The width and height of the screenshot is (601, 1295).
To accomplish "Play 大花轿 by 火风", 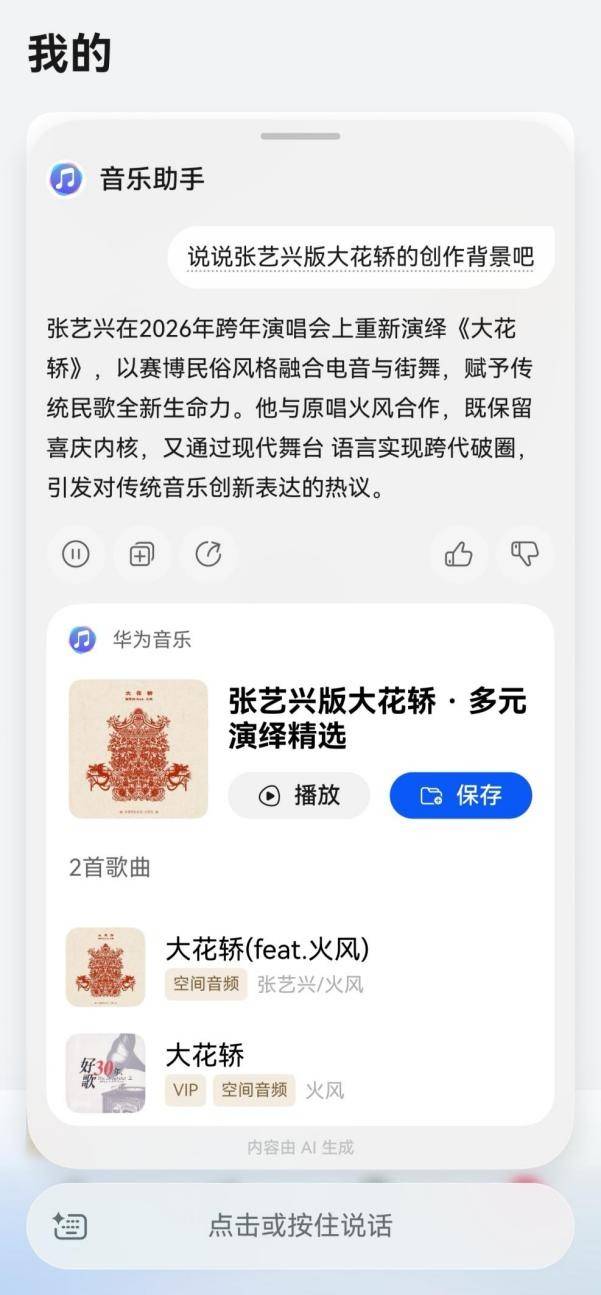I will (300, 1072).
